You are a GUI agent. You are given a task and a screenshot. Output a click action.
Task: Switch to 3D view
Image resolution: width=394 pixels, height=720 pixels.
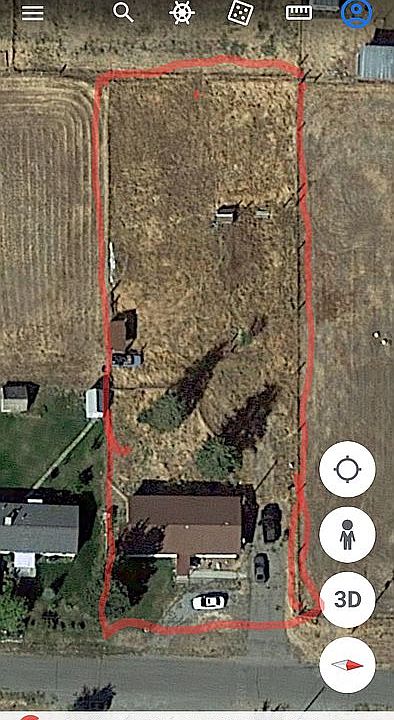[x=347, y=600]
